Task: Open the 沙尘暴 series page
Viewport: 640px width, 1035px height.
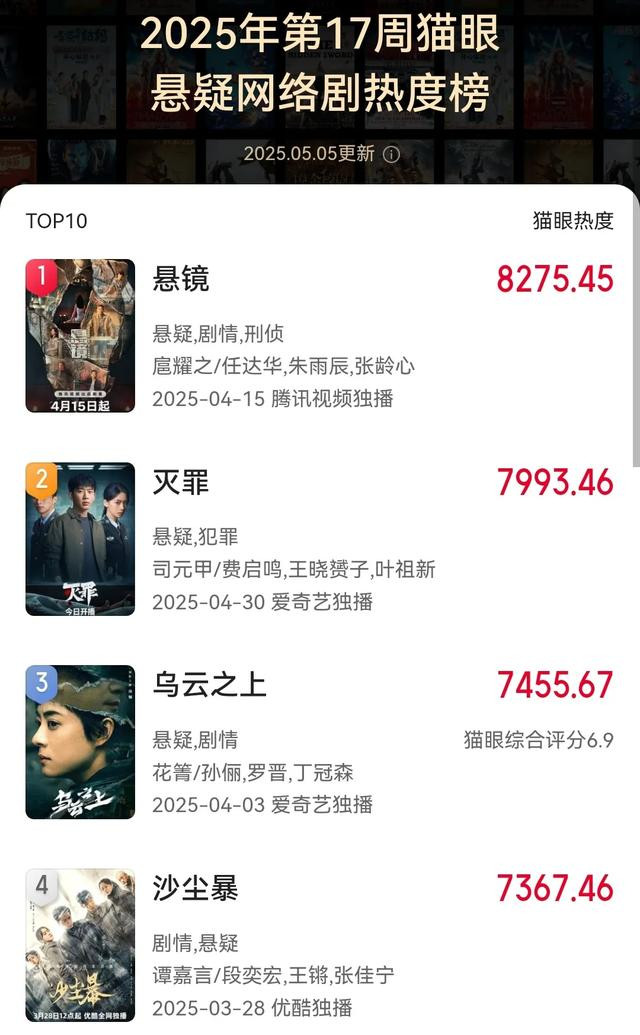Action: click(x=195, y=888)
